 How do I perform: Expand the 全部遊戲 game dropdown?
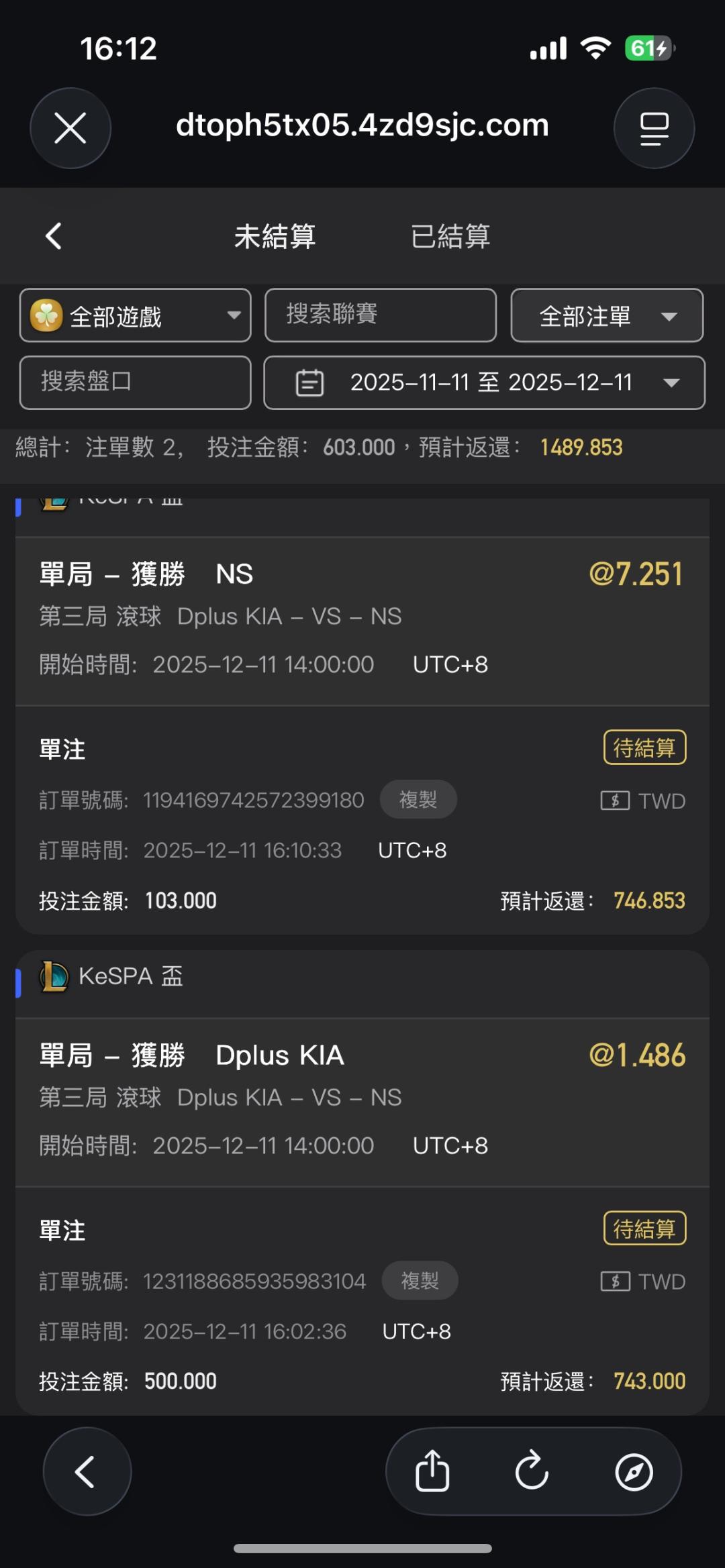[x=136, y=315]
